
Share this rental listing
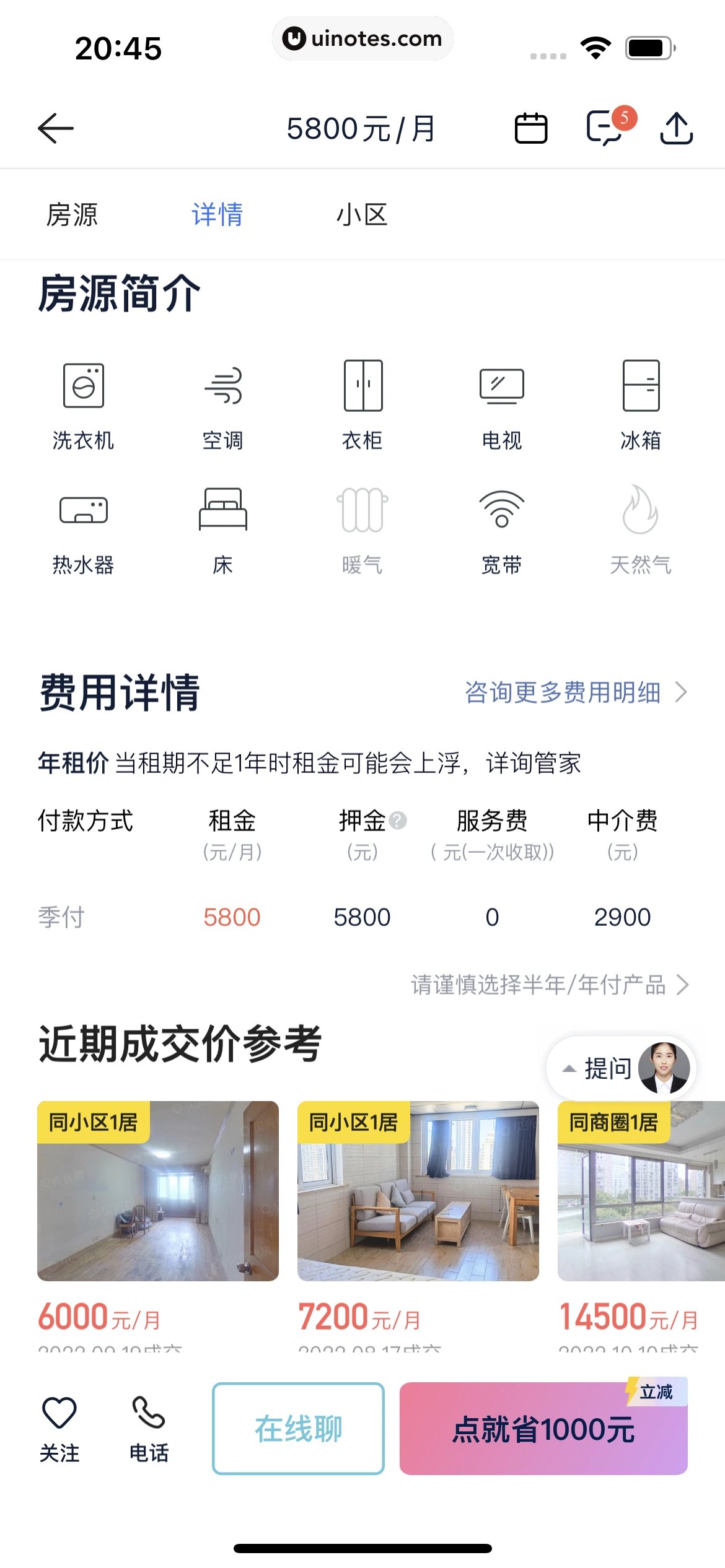676,128
